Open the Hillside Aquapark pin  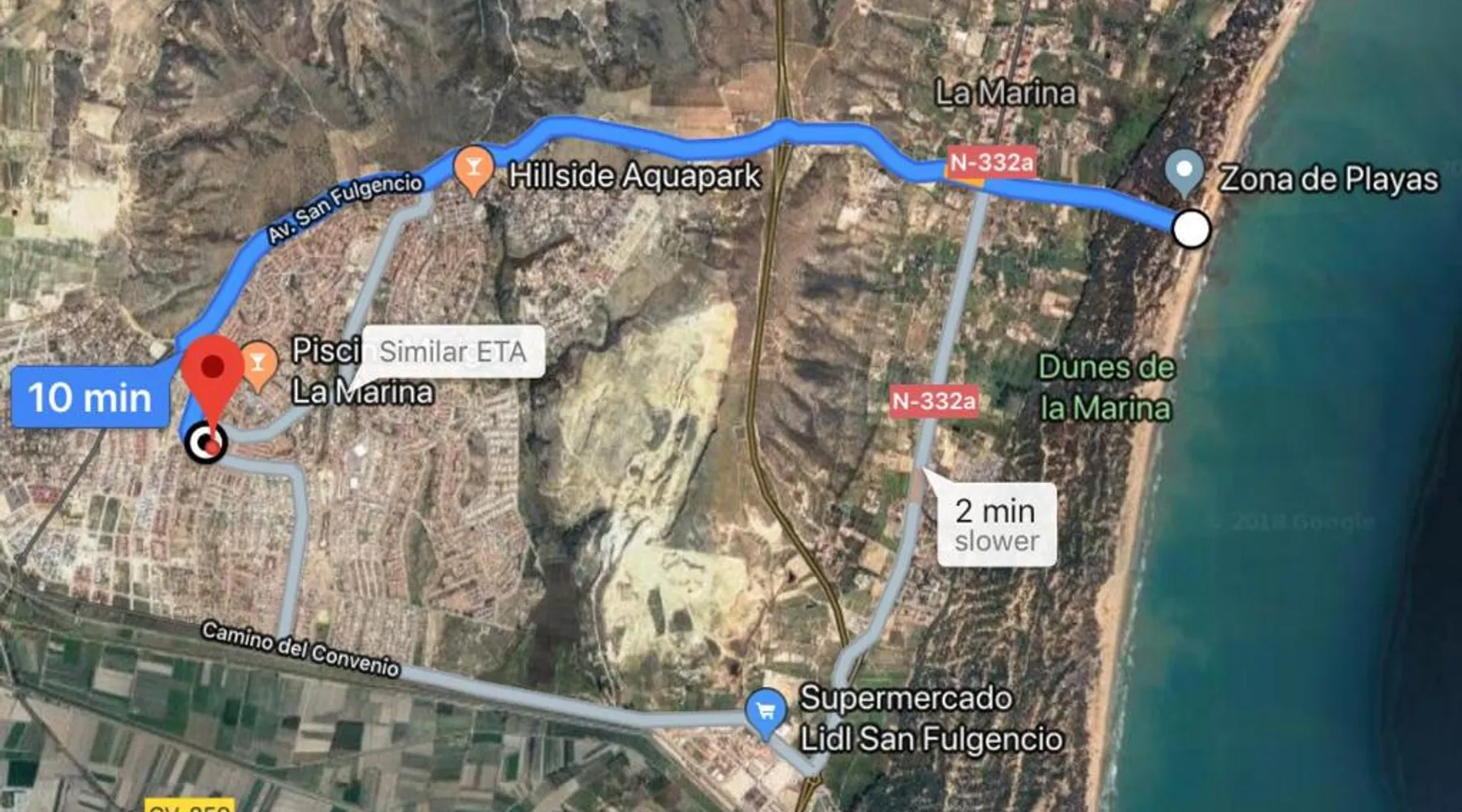click(474, 169)
